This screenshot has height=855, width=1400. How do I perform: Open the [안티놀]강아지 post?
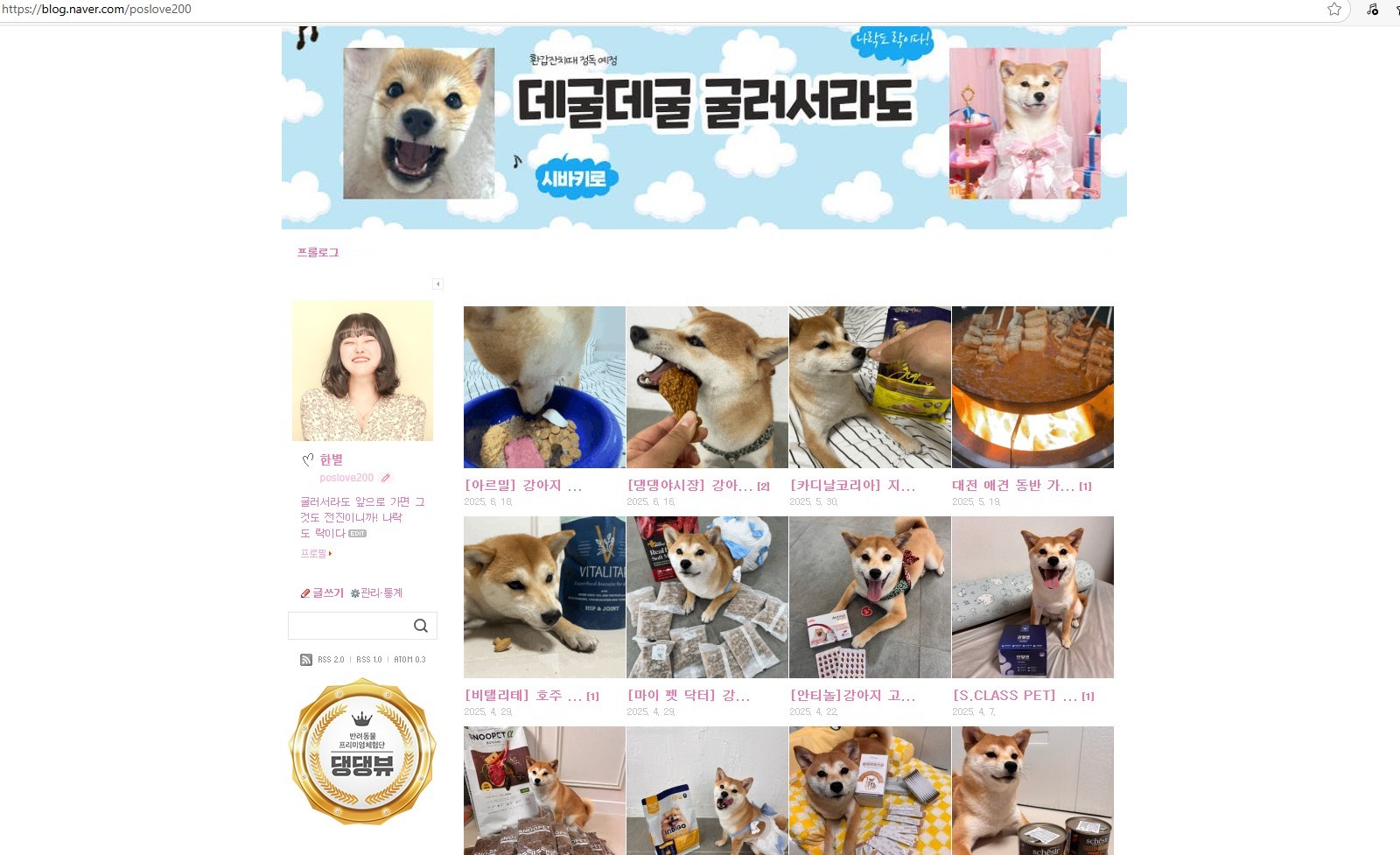point(852,695)
